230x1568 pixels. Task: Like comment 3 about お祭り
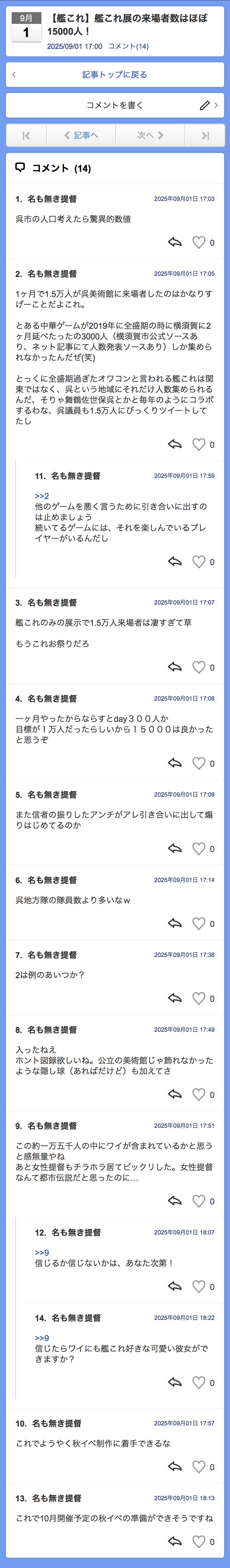[199, 668]
